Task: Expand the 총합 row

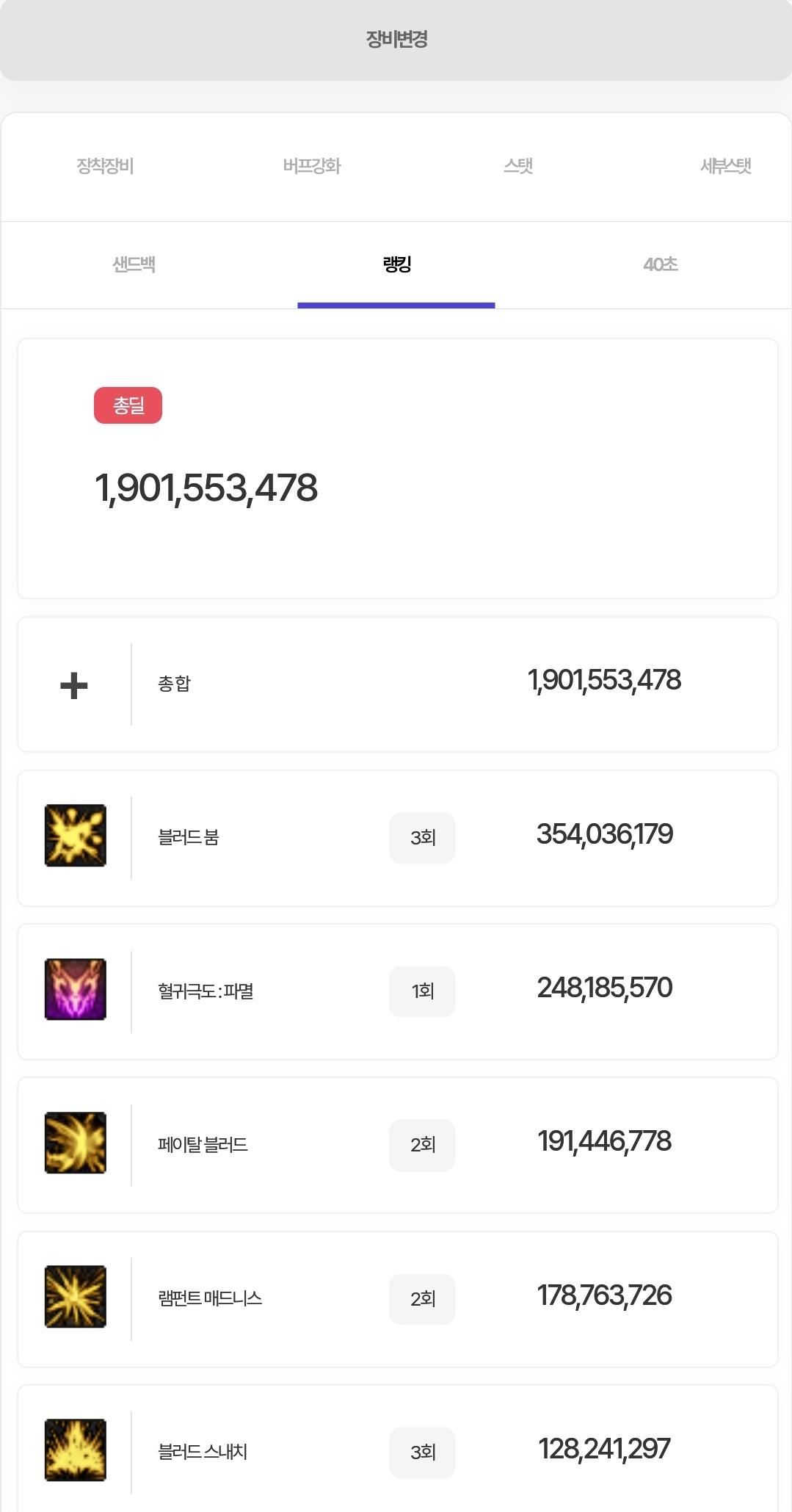Action: [74, 685]
